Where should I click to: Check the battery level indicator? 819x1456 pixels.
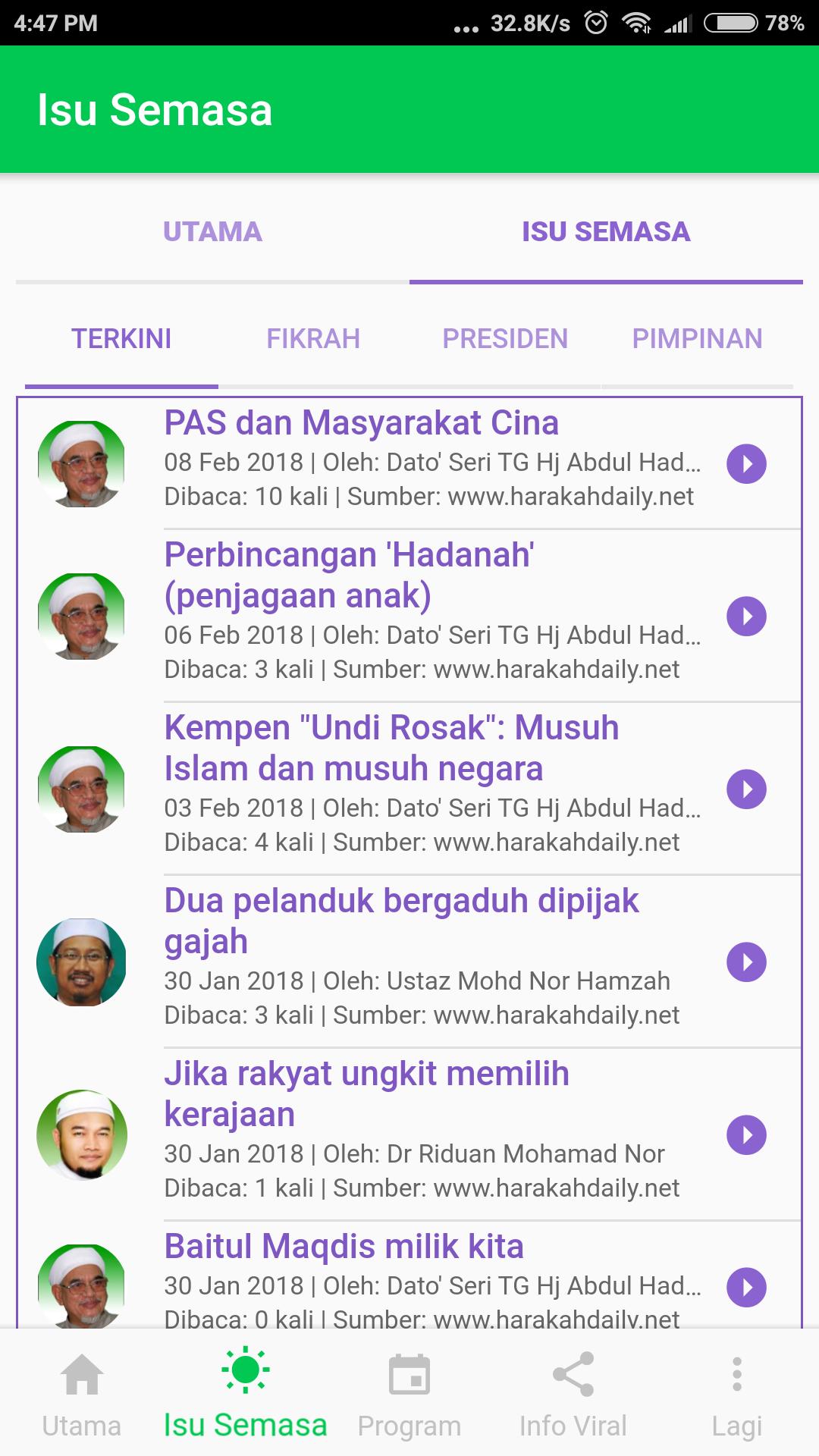(x=730, y=23)
